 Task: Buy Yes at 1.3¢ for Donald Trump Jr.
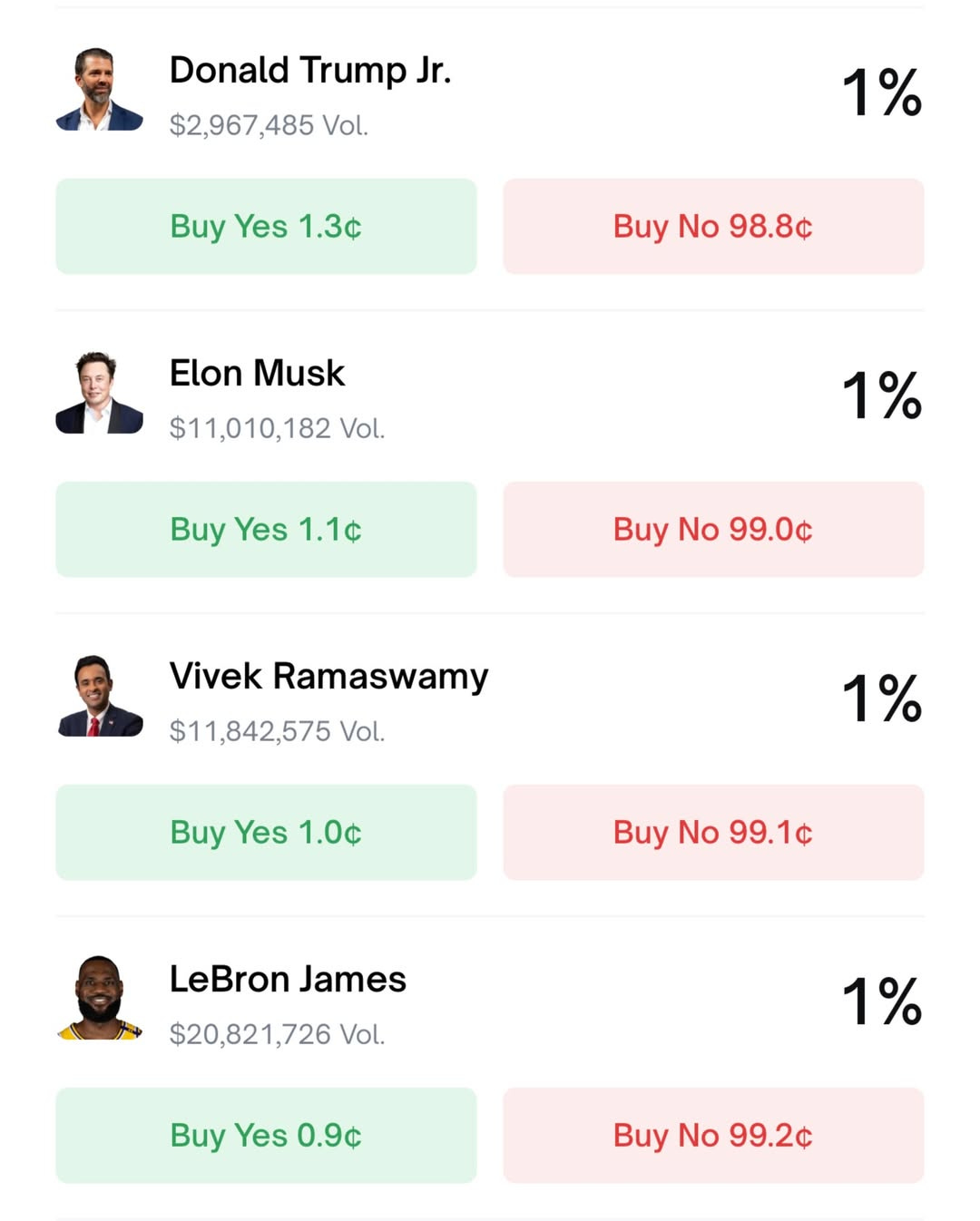[x=266, y=227]
